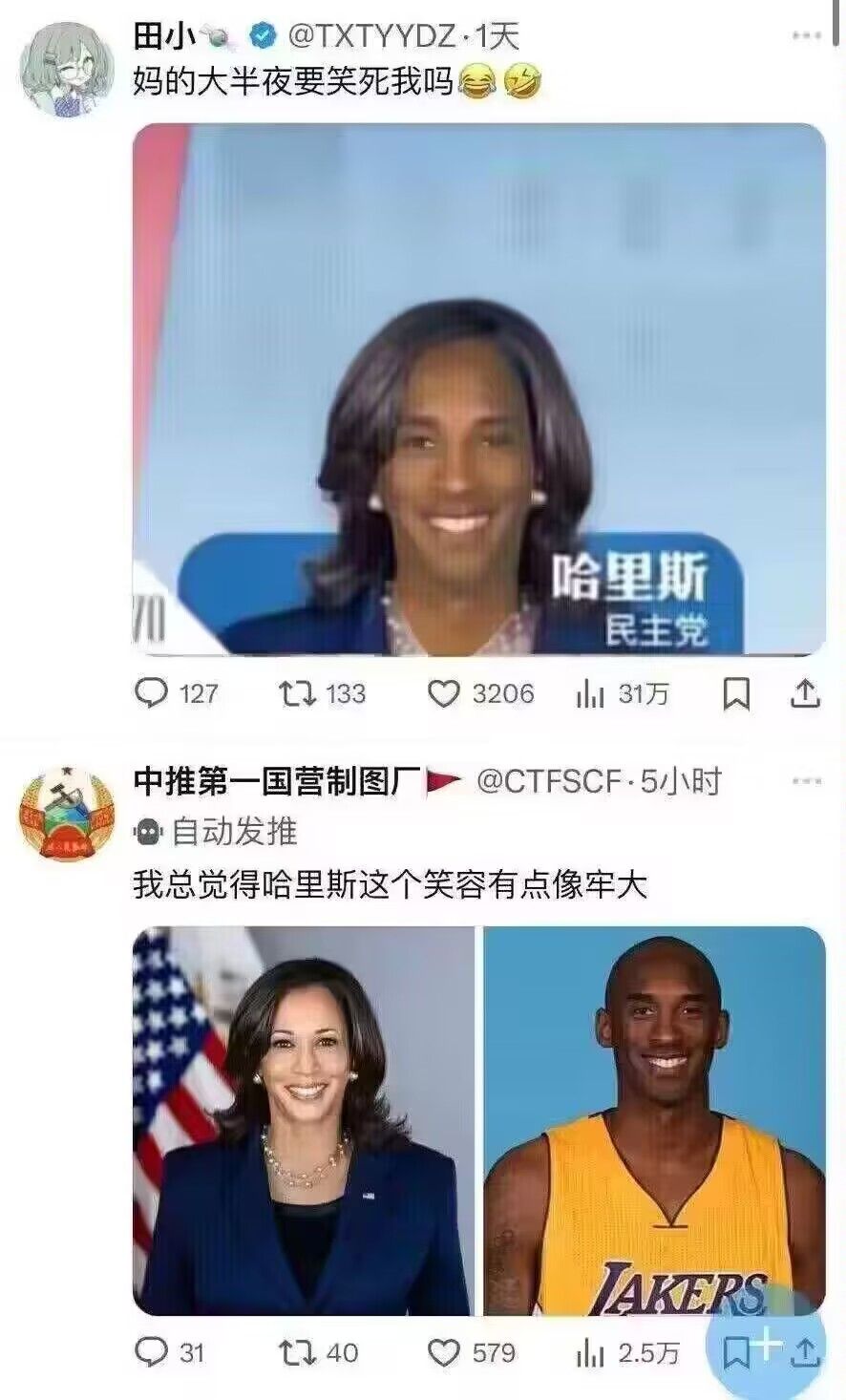Open the overflow menu on 田小's post

(807, 36)
